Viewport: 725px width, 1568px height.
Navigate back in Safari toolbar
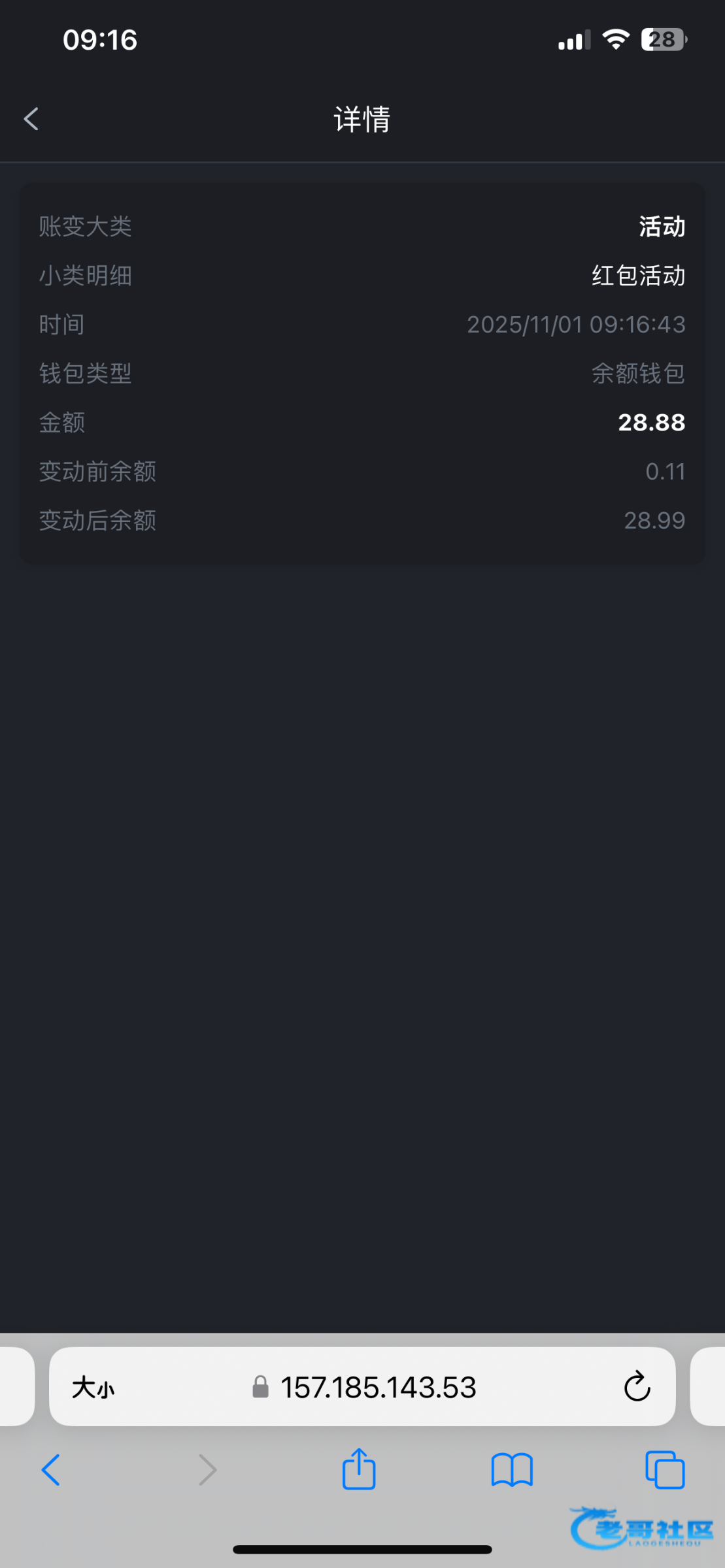click(x=50, y=1470)
